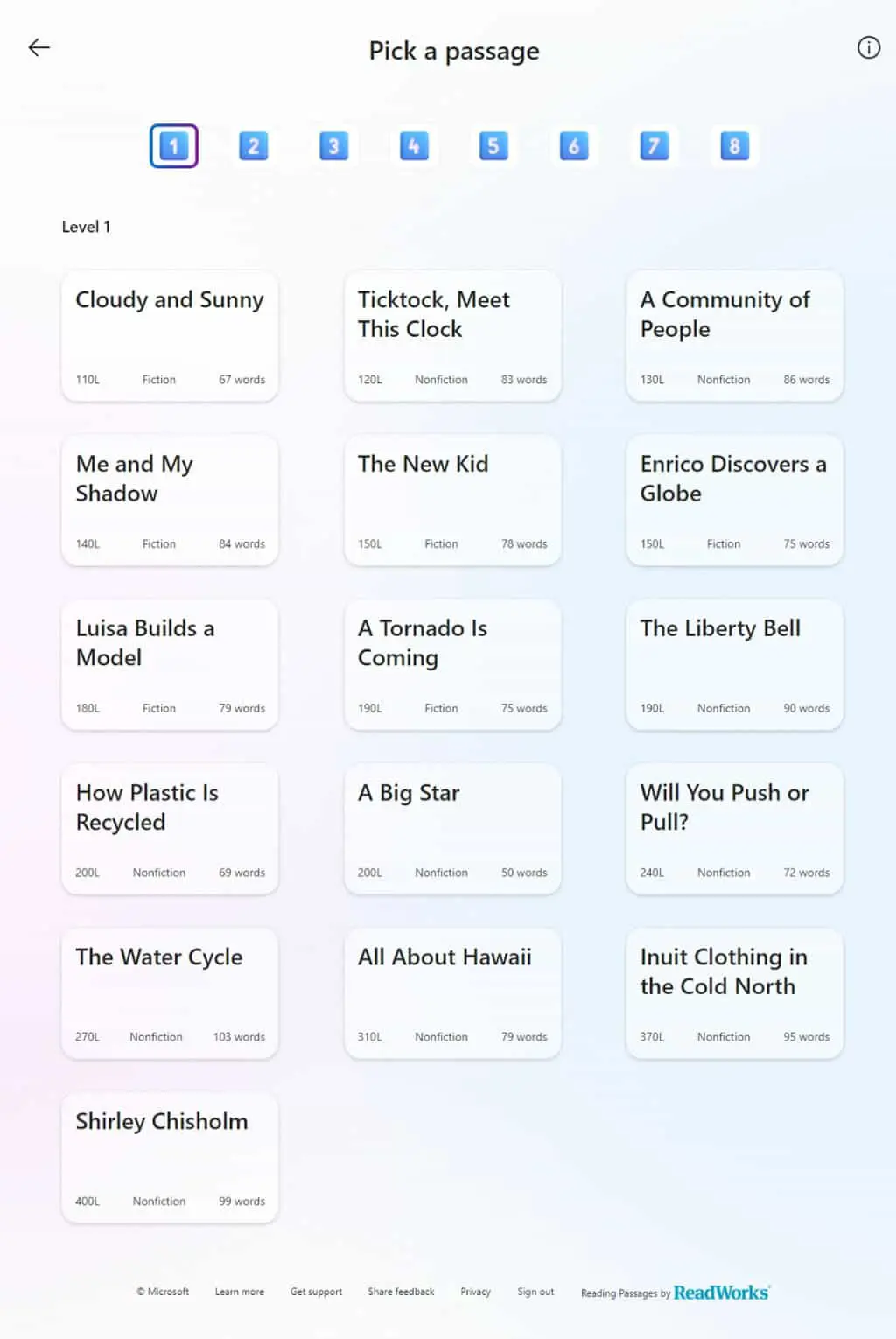896x1339 pixels.
Task: Select level 5
Action: click(x=493, y=146)
